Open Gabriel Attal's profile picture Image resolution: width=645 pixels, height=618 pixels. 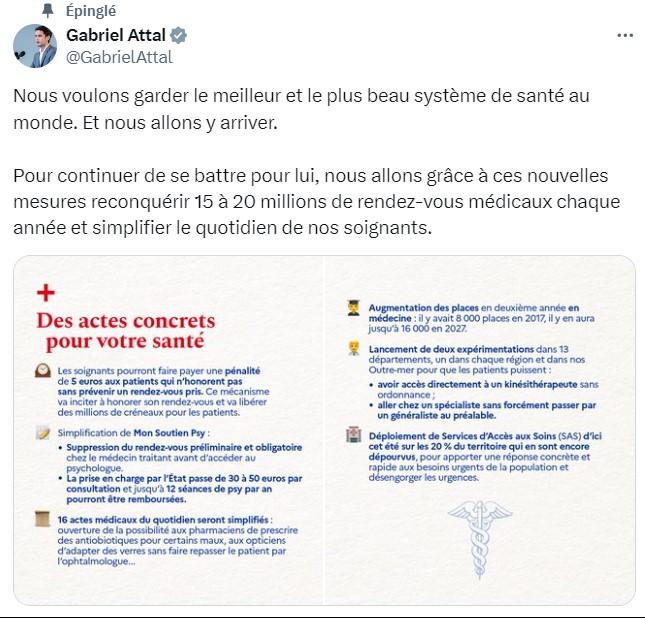[36, 46]
